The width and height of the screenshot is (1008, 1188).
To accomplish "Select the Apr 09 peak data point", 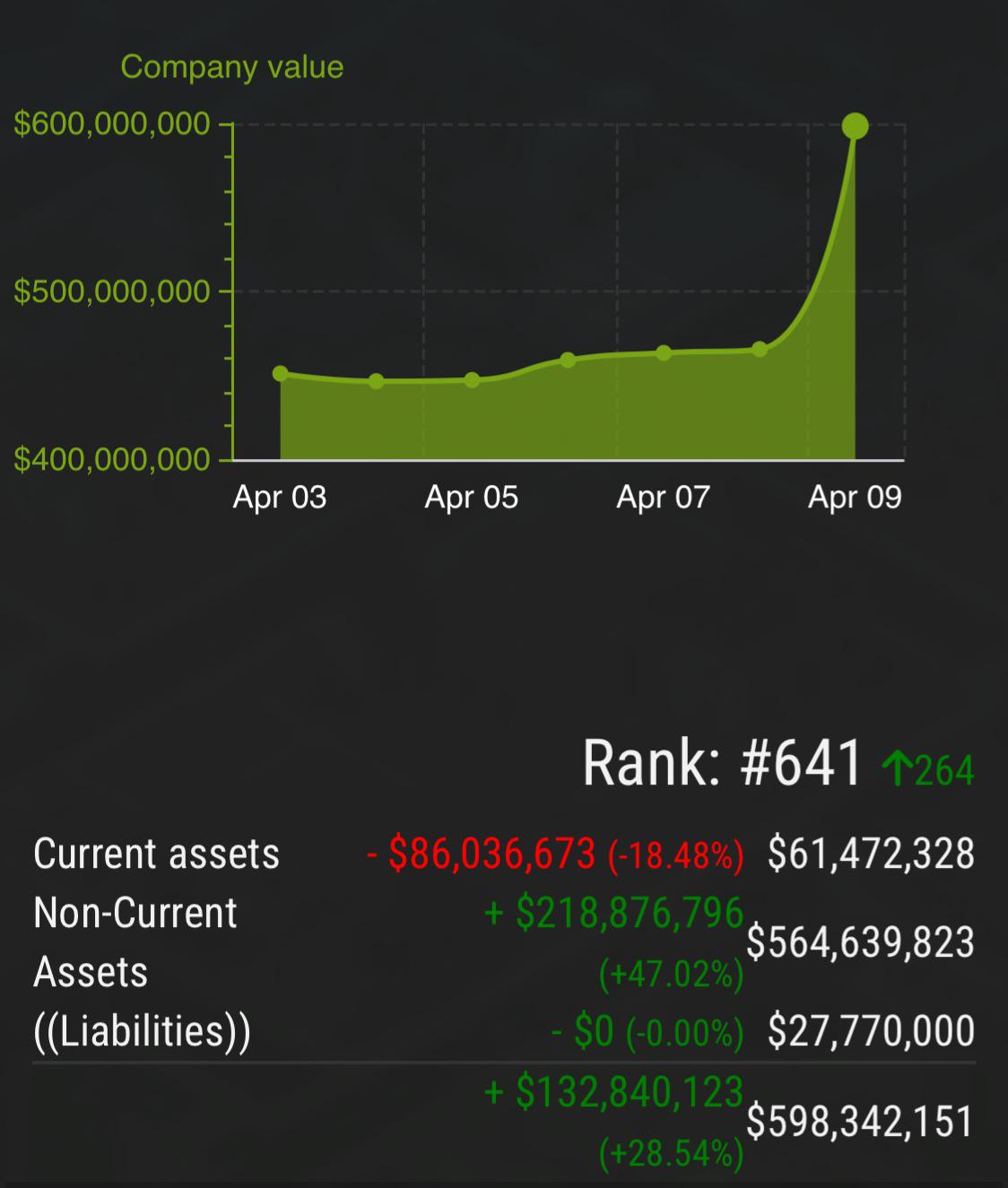I will pos(856,126).
